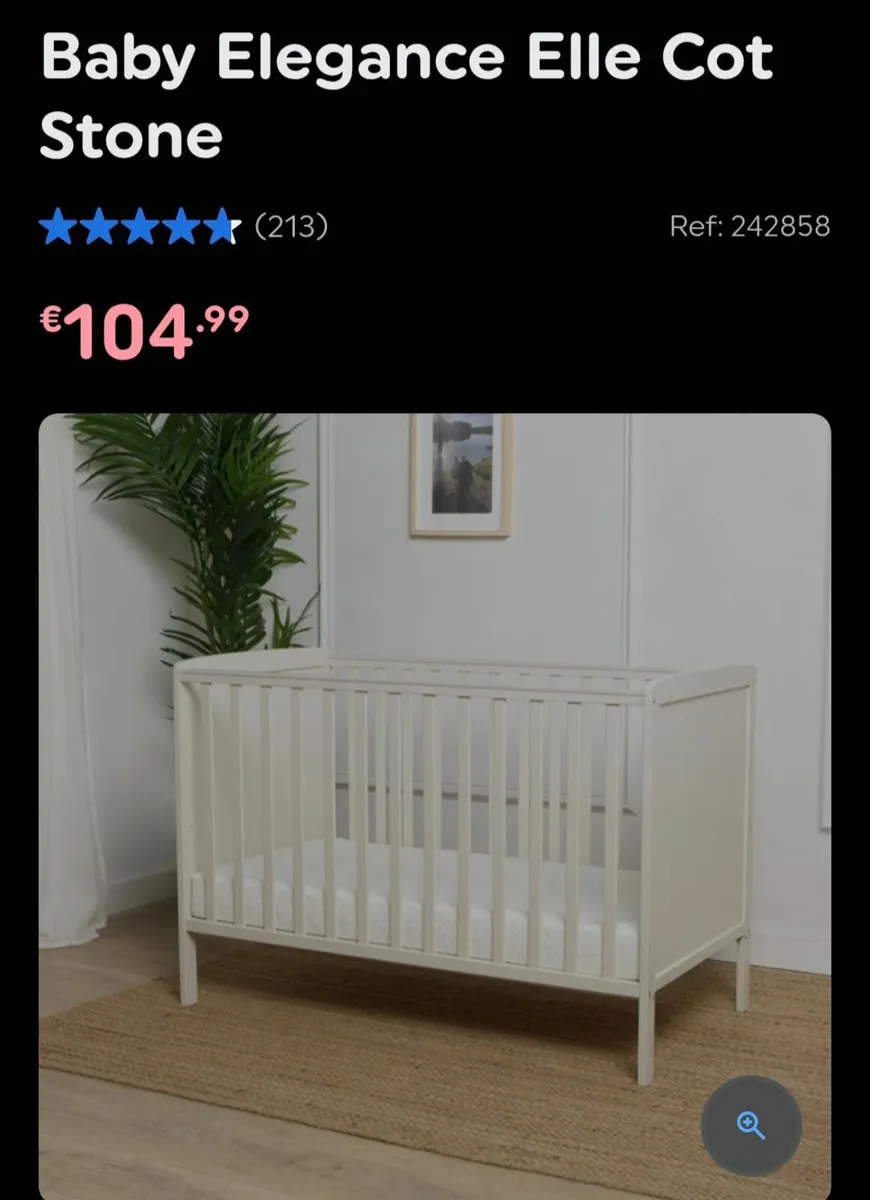
Task: Click the review count in parentheses
Action: coord(292,226)
